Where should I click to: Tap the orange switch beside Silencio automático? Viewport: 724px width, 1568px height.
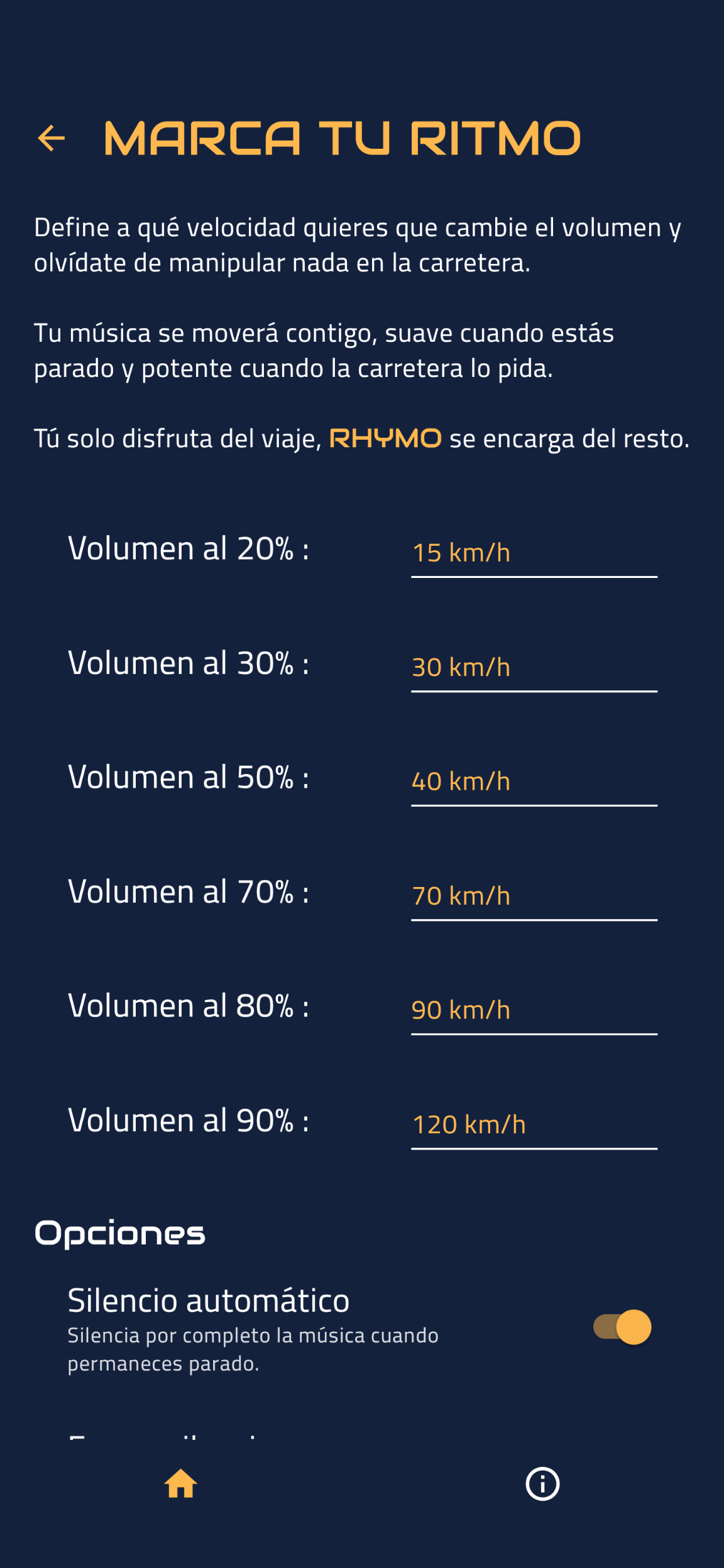point(623,1327)
